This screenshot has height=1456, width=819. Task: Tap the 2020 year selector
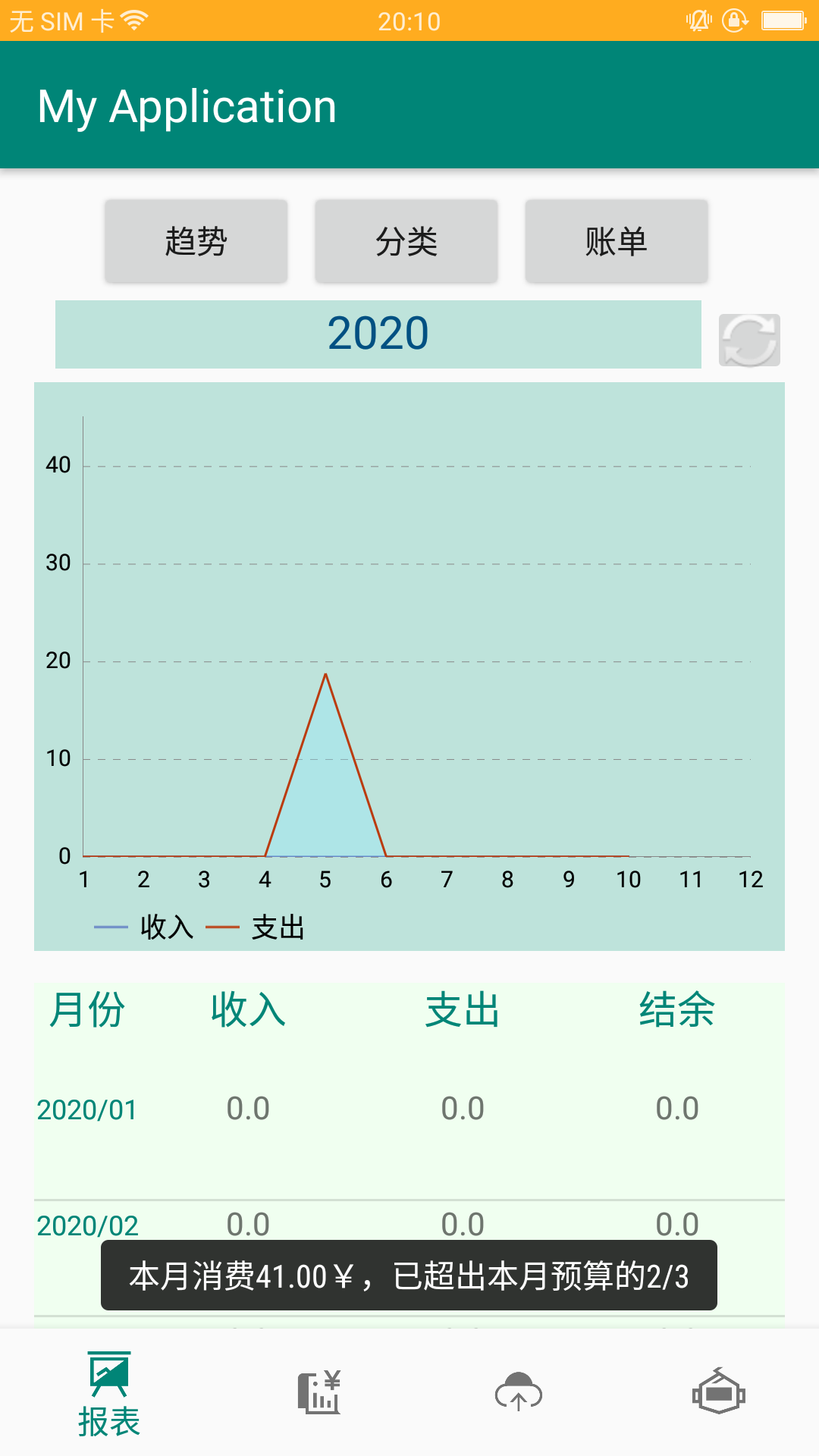[x=378, y=334]
